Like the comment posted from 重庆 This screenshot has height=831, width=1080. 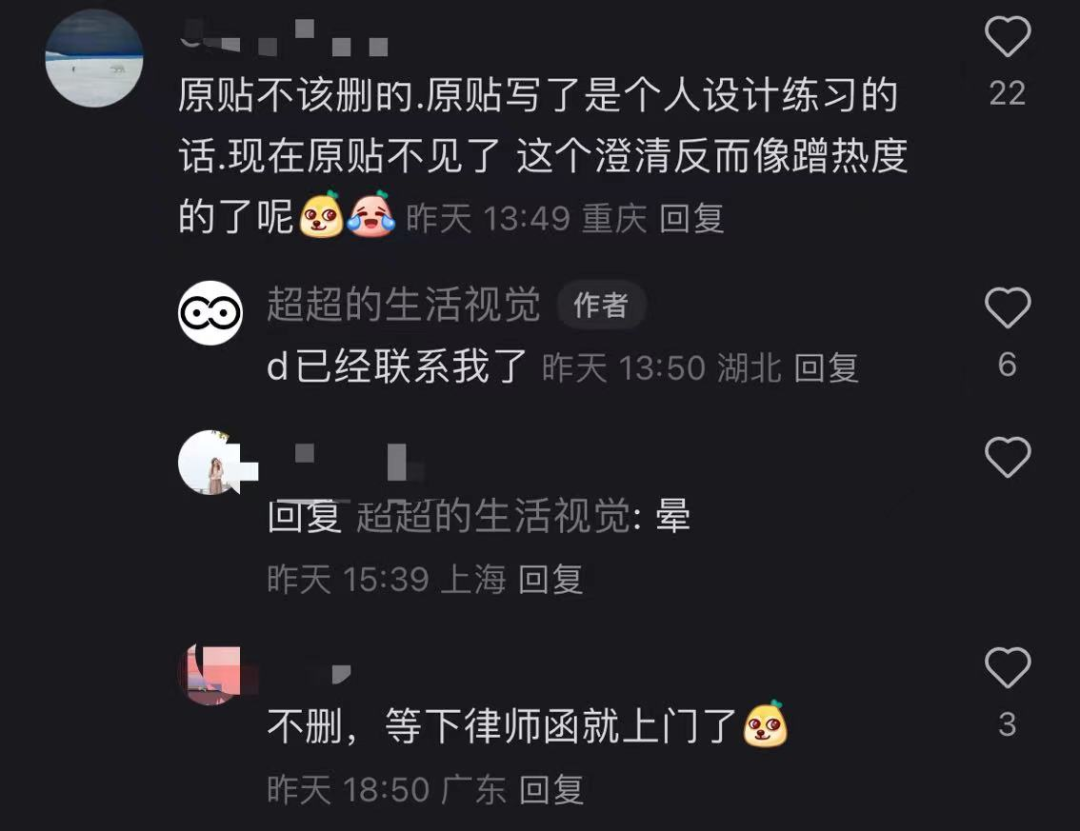[1007, 39]
